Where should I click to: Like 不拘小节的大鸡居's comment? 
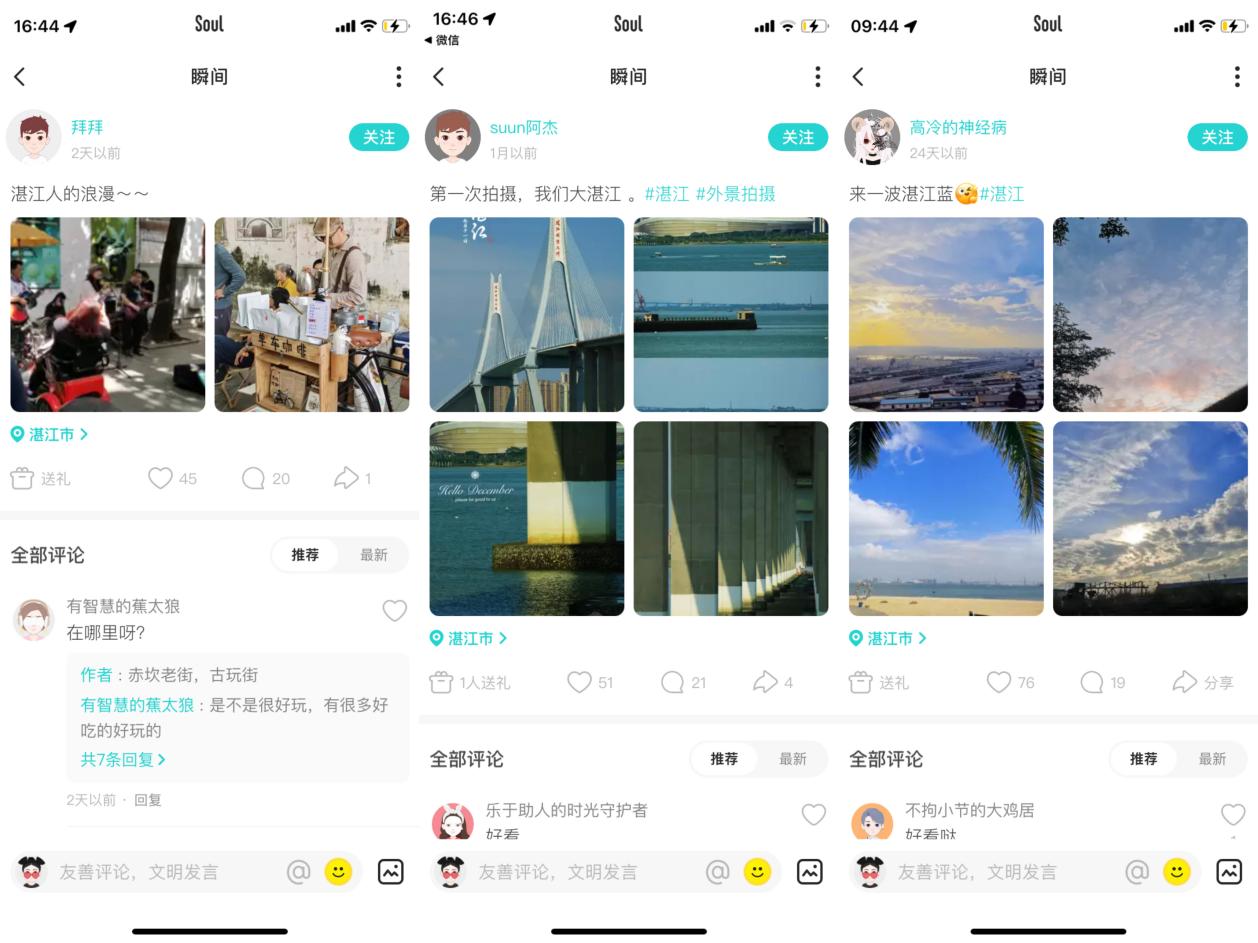pyautogui.click(x=1233, y=815)
